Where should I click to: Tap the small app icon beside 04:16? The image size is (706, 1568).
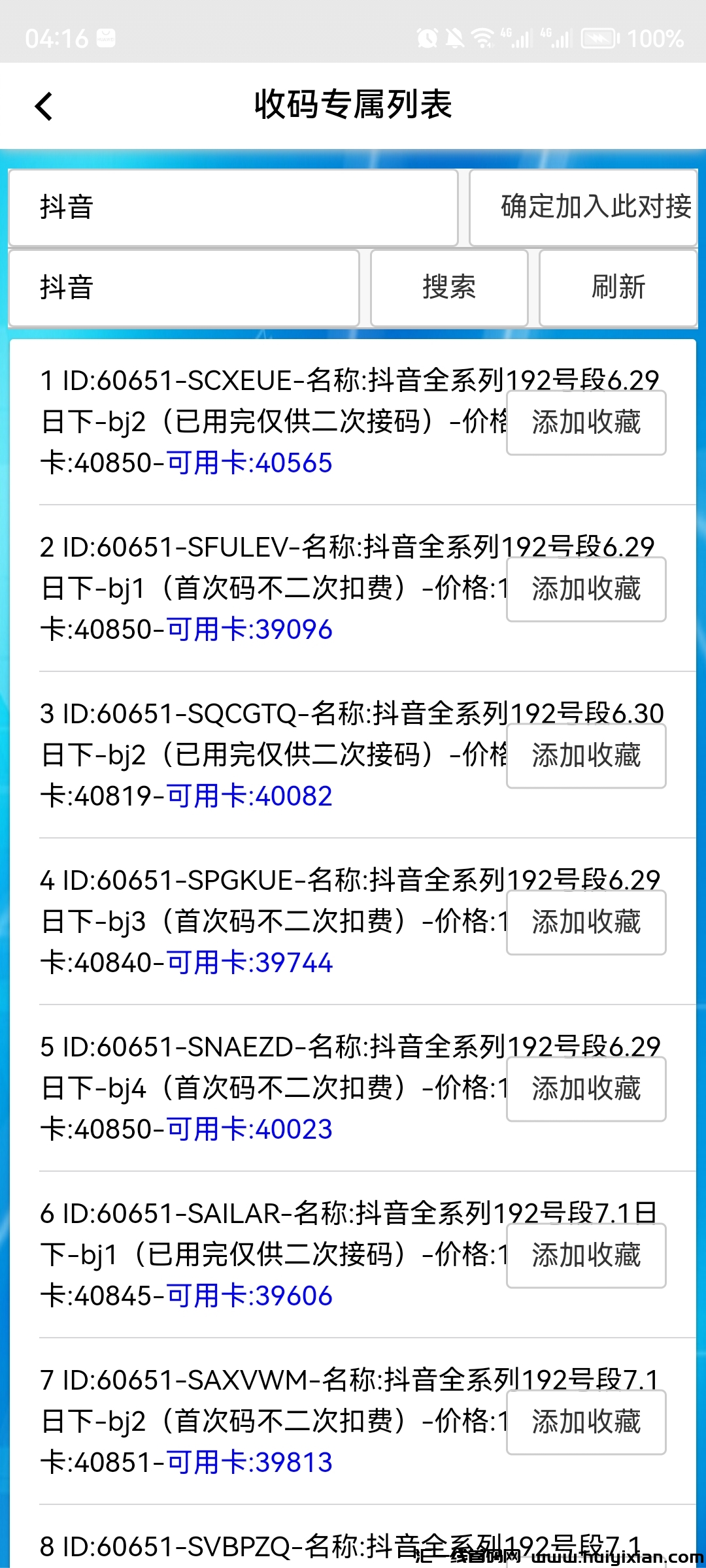click(107, 38)
